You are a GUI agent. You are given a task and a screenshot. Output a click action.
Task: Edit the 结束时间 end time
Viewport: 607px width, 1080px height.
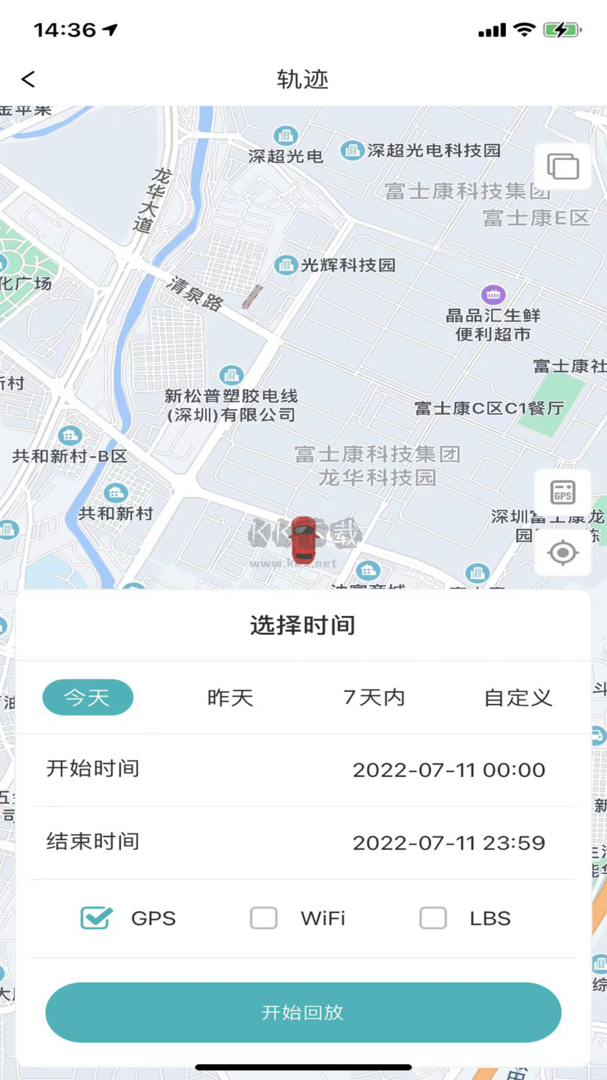pyautogui.click(x=448, y=842)
